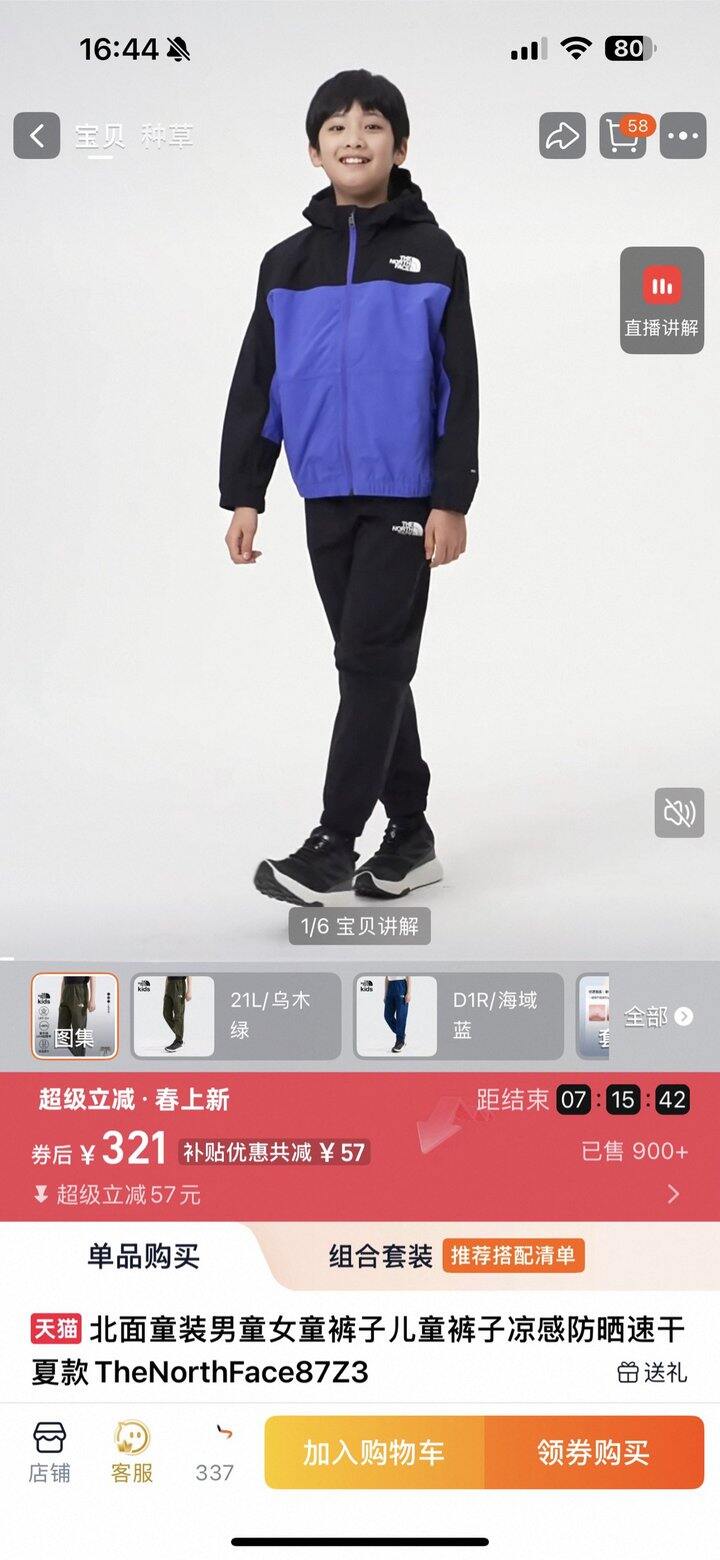Share this product
720x1560 pixels.
pyautogui.click(x=562, y=136)
